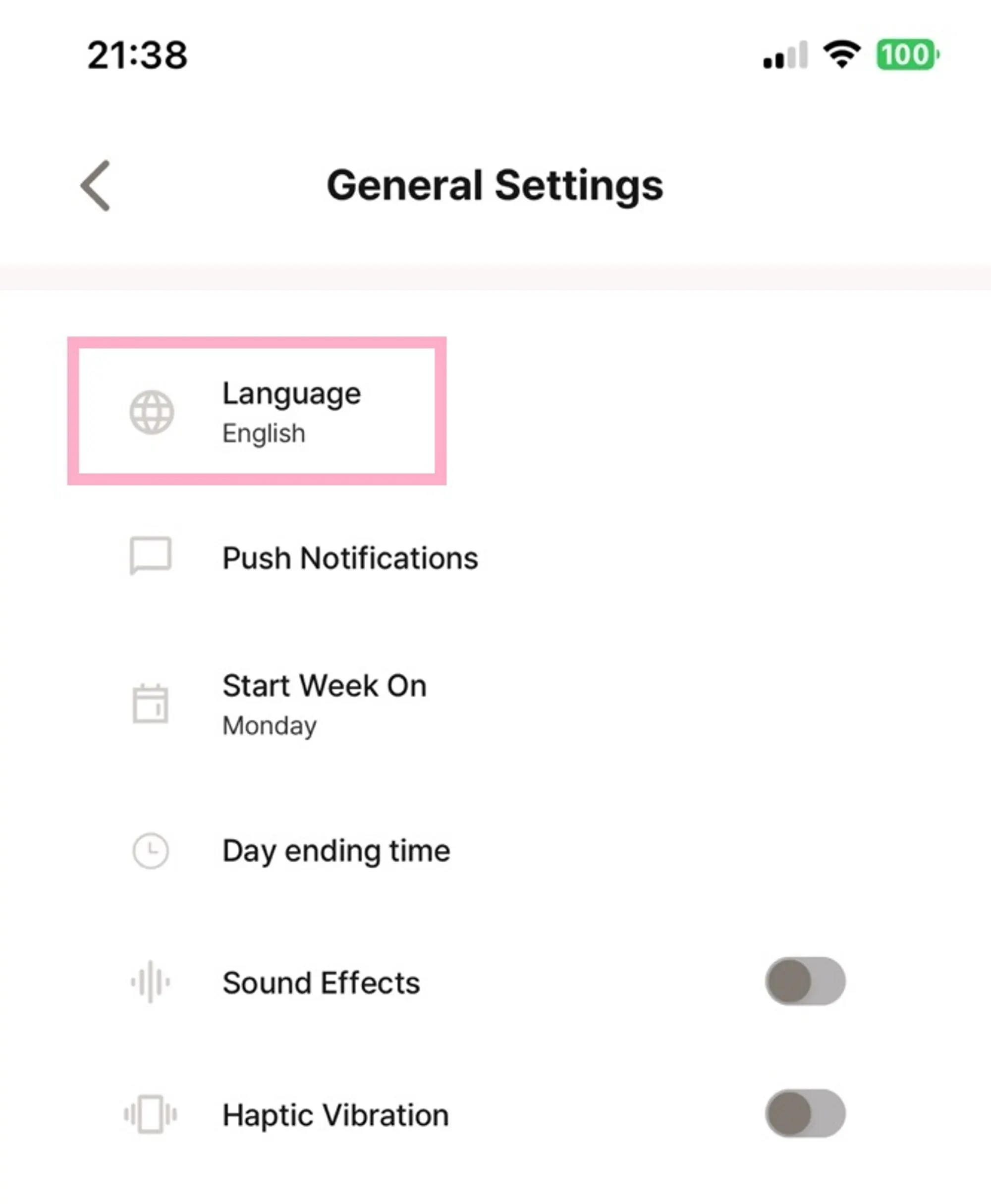Open Push Notifications settings
This screenshot has width=991, height=1204.
coord(349,558)
